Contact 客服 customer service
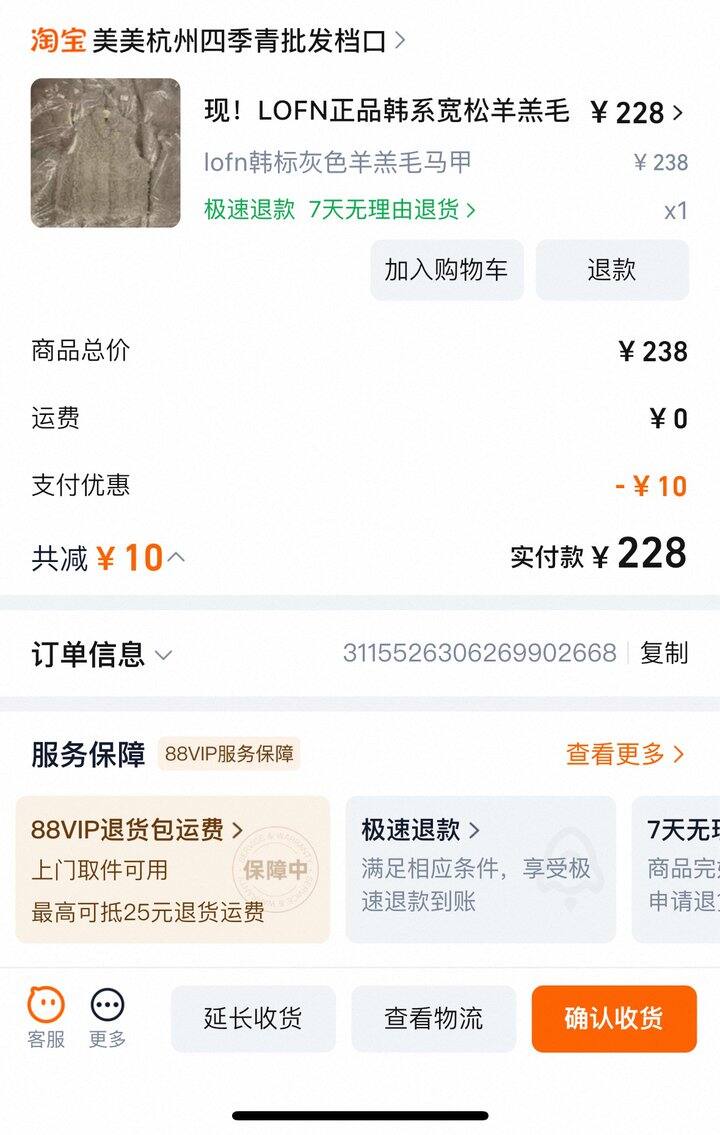This screenshot has width=720, height=1135. tap(46, 1018)
